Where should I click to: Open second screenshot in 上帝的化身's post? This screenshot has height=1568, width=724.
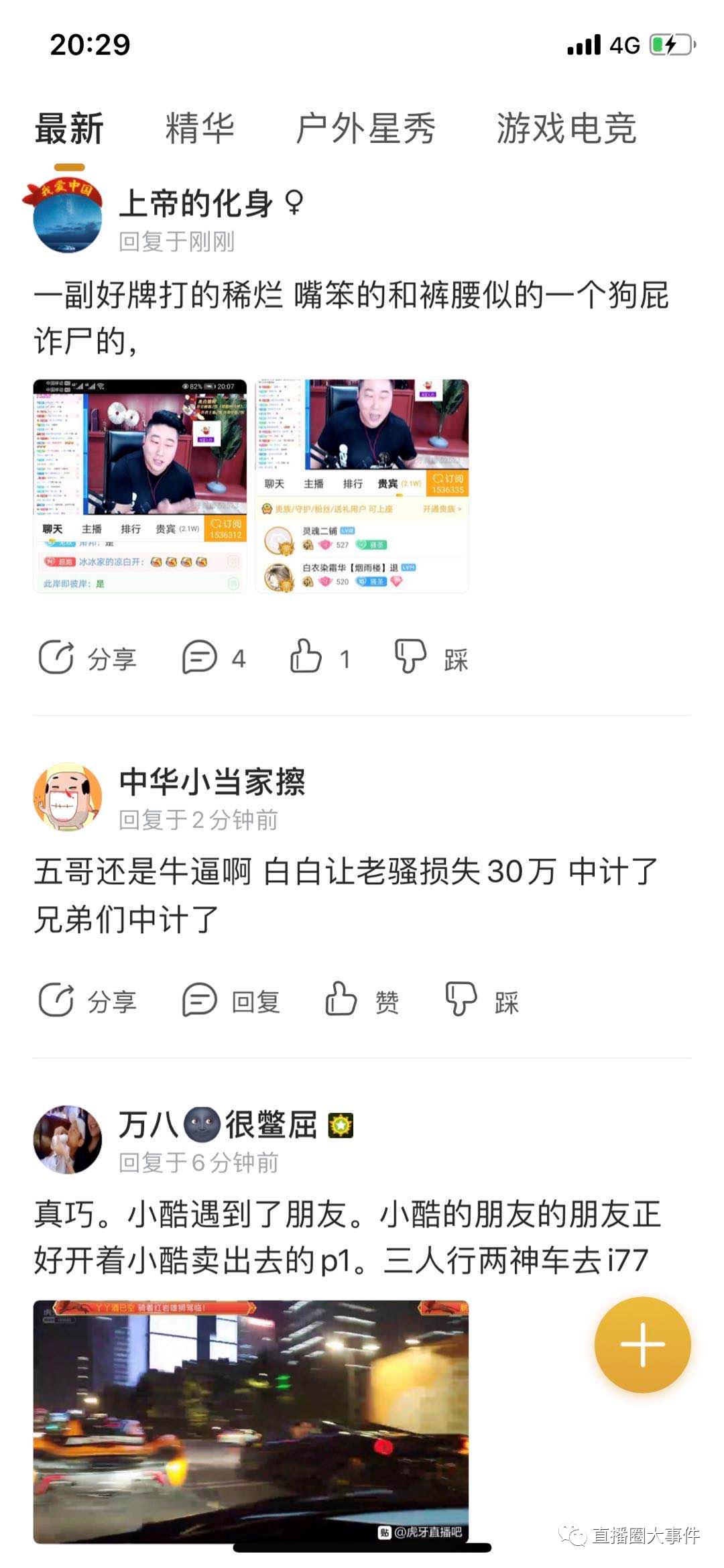361,486
